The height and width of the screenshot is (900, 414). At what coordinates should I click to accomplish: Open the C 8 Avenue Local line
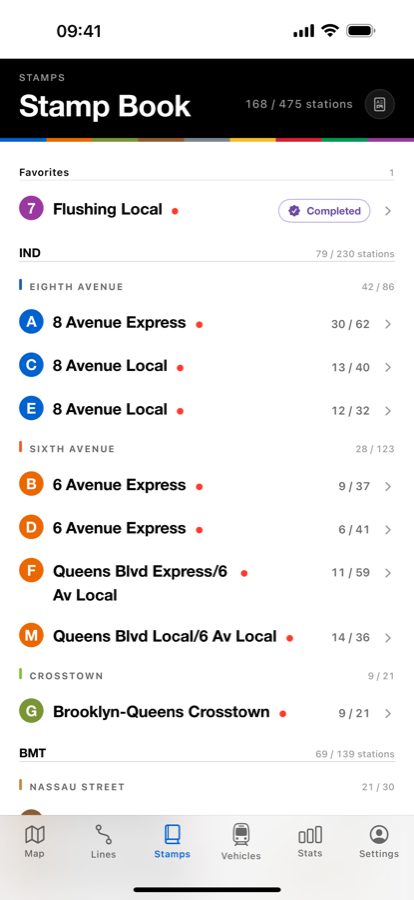pyautogui.click(x=207, y=367)
